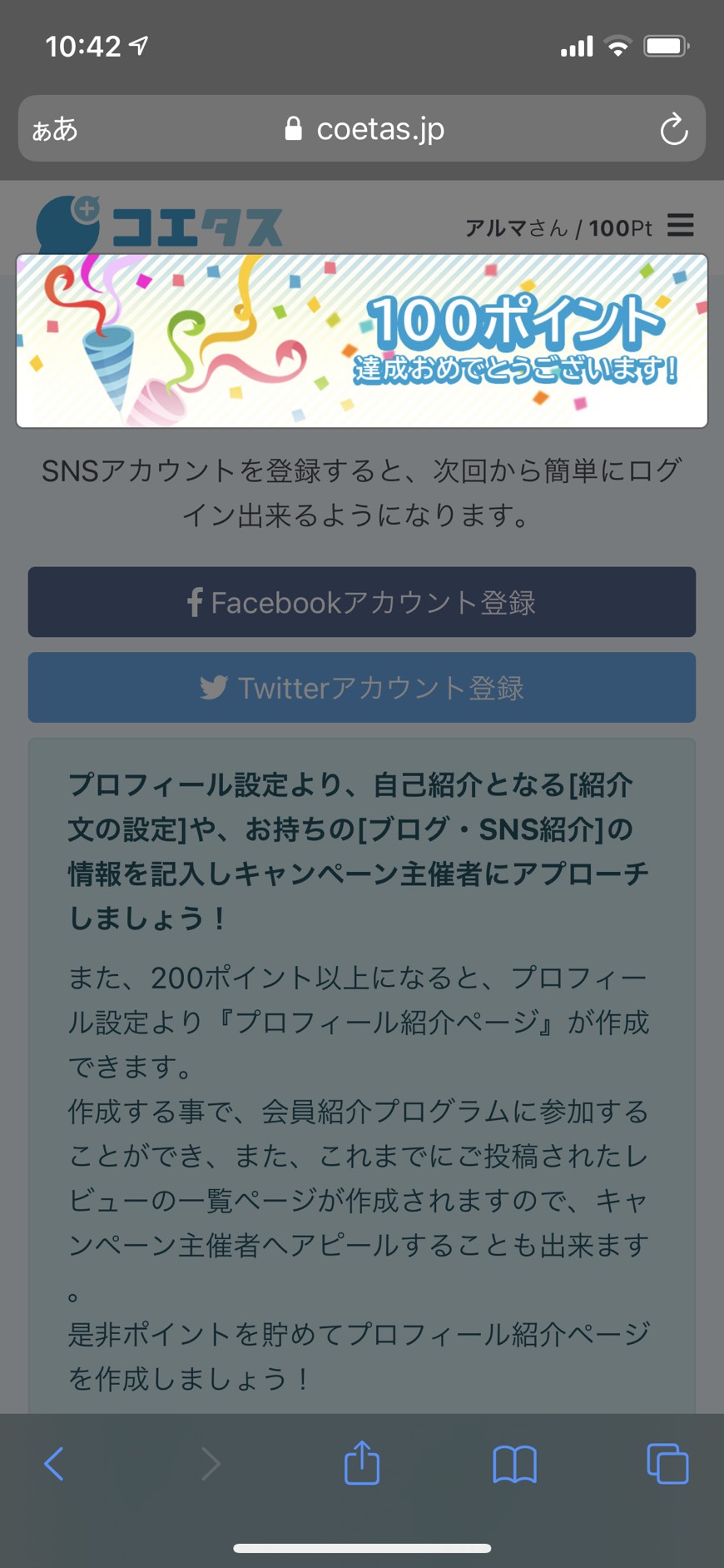Tap Facebookアカウント登録 button
This screenshot has height=1568, width=724.
[x=362, y=602]
